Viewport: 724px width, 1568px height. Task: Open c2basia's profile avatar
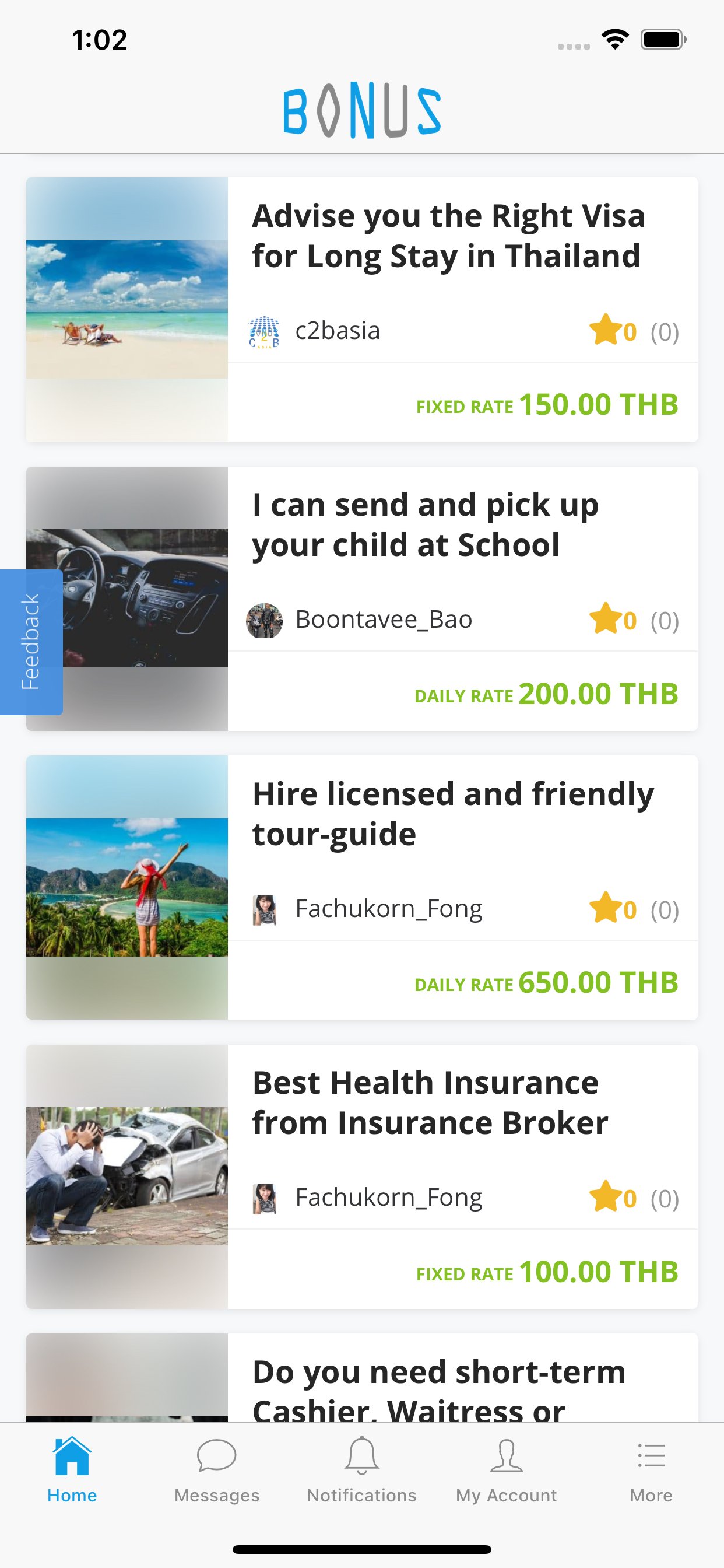(x=264, y=332)
